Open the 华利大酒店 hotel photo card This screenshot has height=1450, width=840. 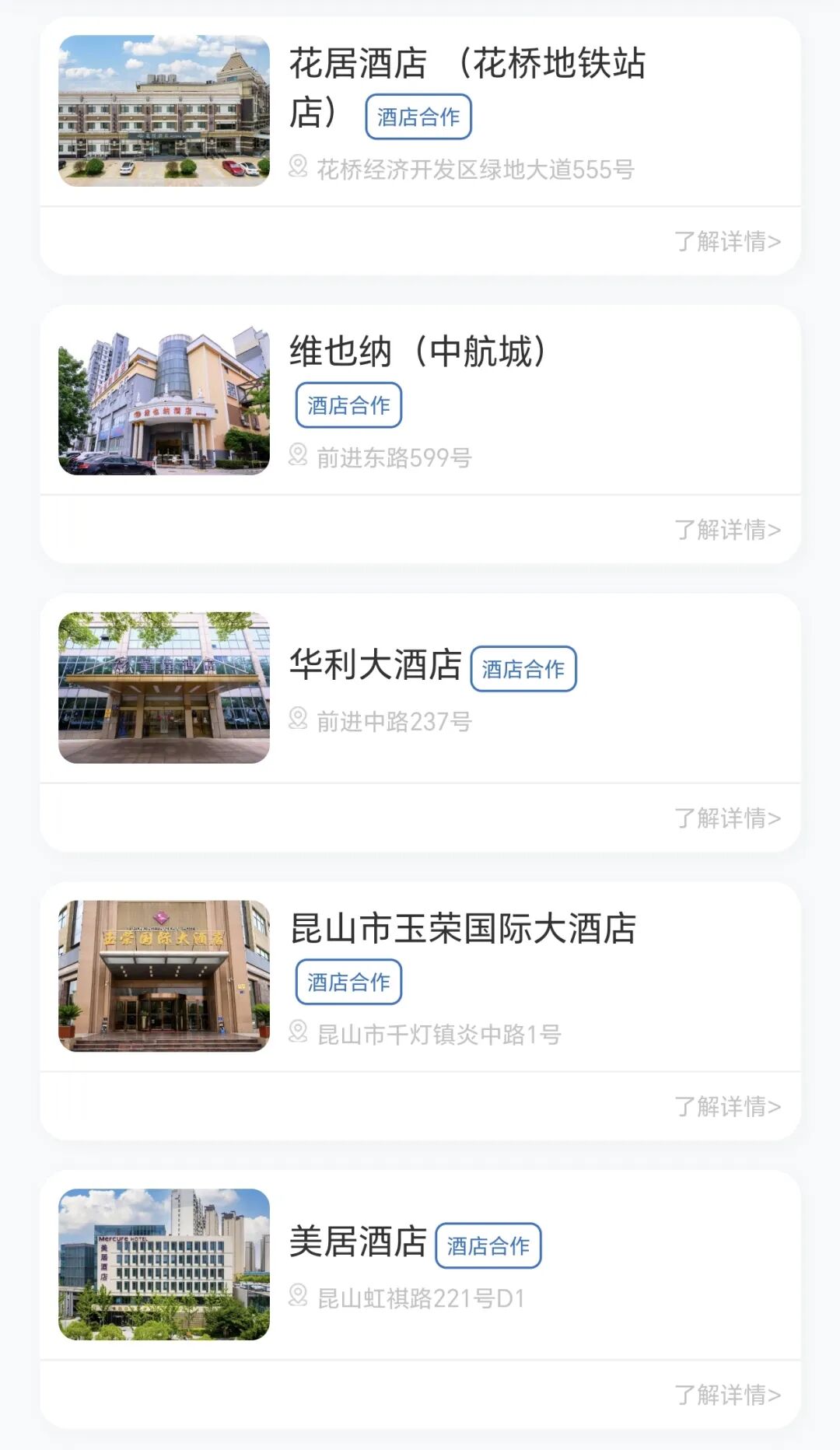pyautogui.click(x=164, y=688)
